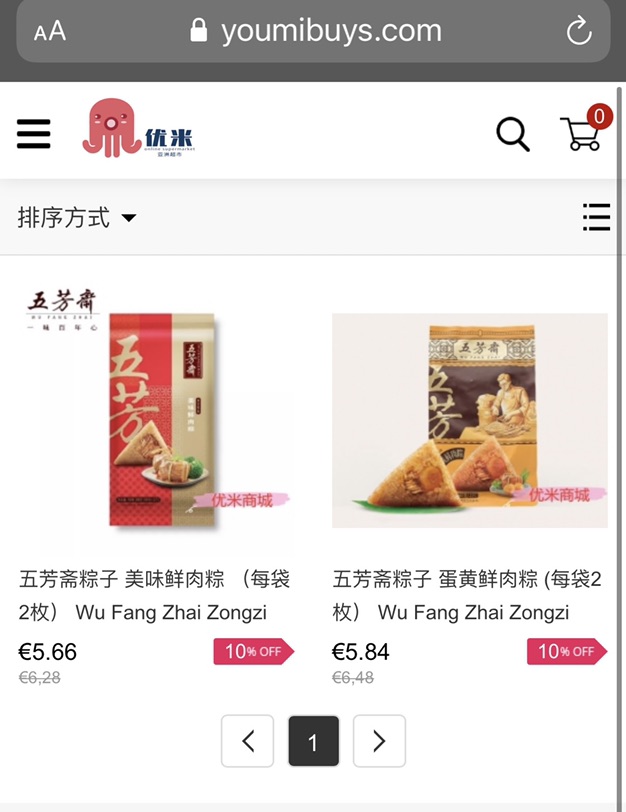Switch to list view layout

596,217
